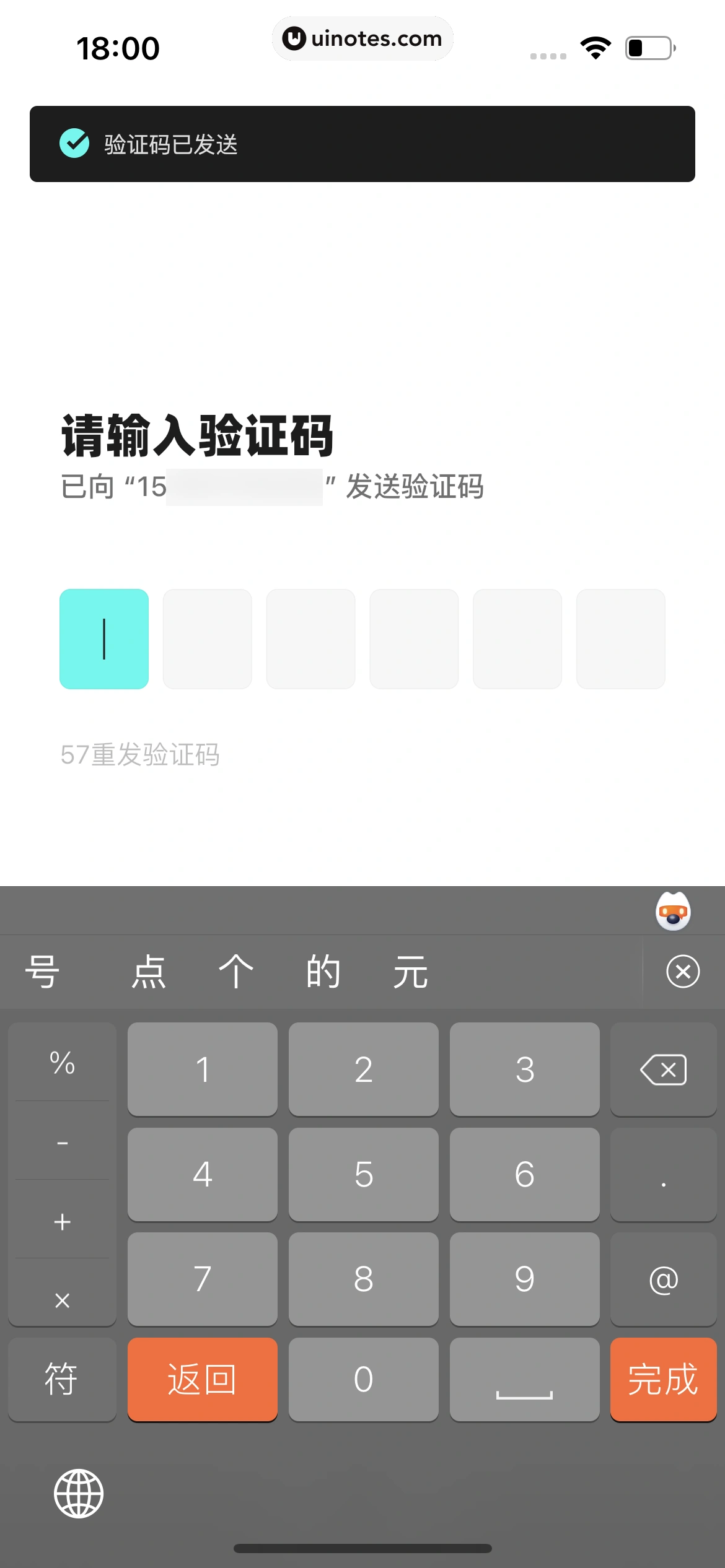
Task: Tap the keyboard mascot icon above the keyboard
Action: click(673, 910)
